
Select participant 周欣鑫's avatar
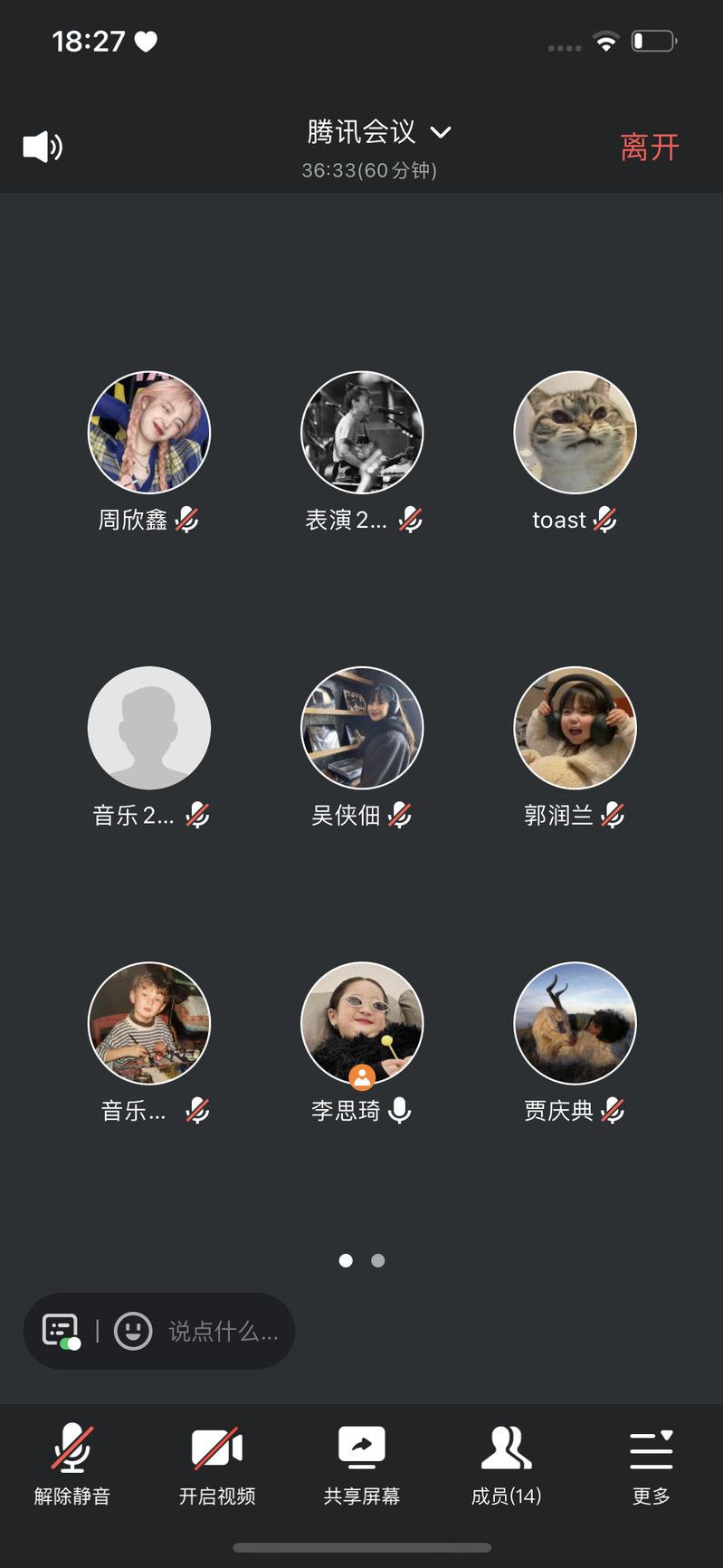[x=149, y=433]
